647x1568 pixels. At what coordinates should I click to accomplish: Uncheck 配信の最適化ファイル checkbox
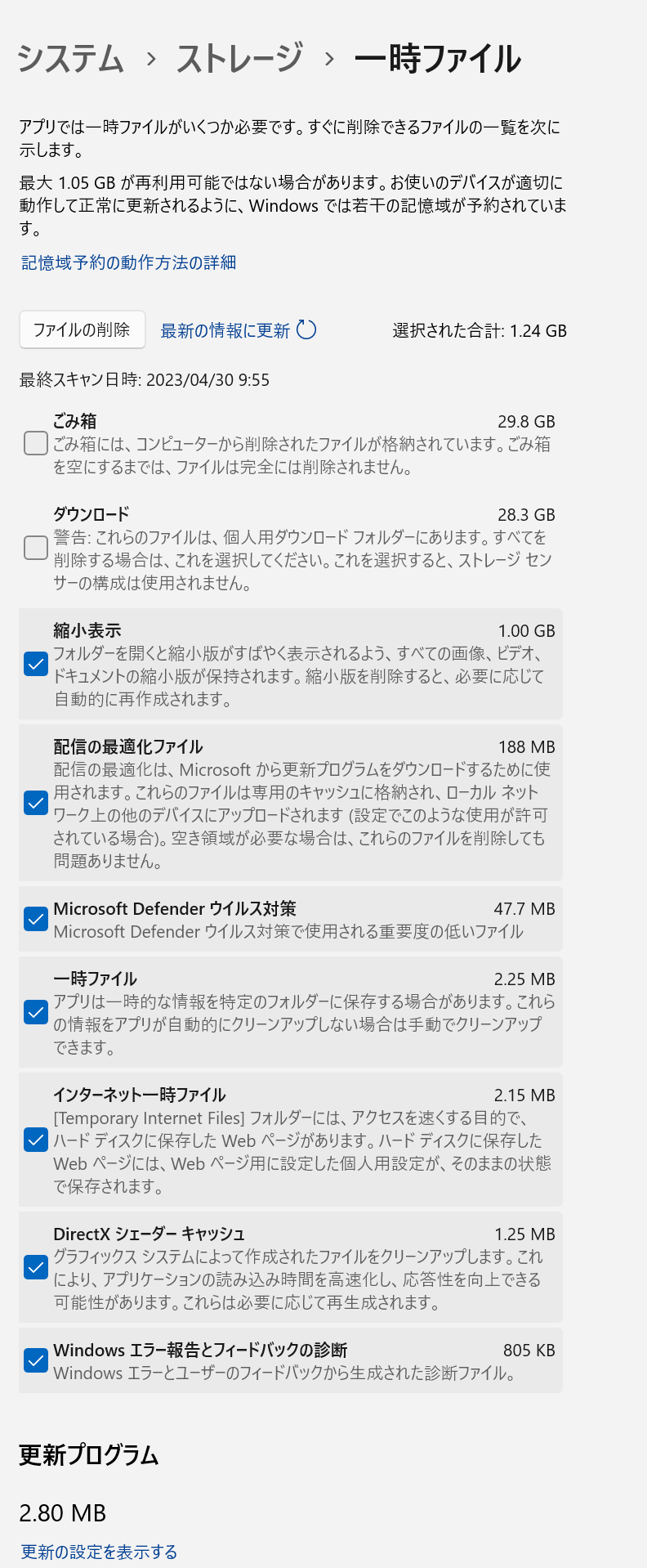36,803
